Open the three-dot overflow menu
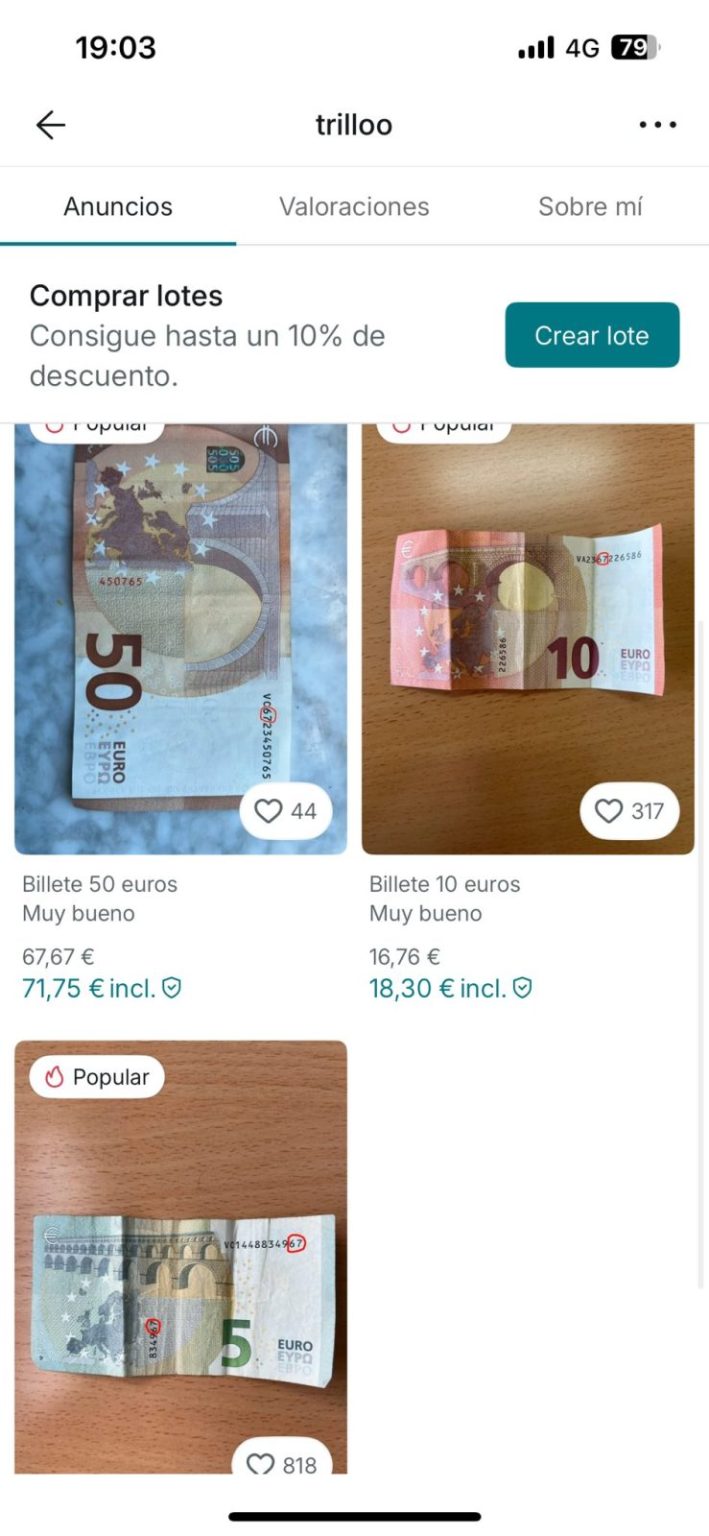The width and height of the screenshot is (709, 1536). pos(657,125)
